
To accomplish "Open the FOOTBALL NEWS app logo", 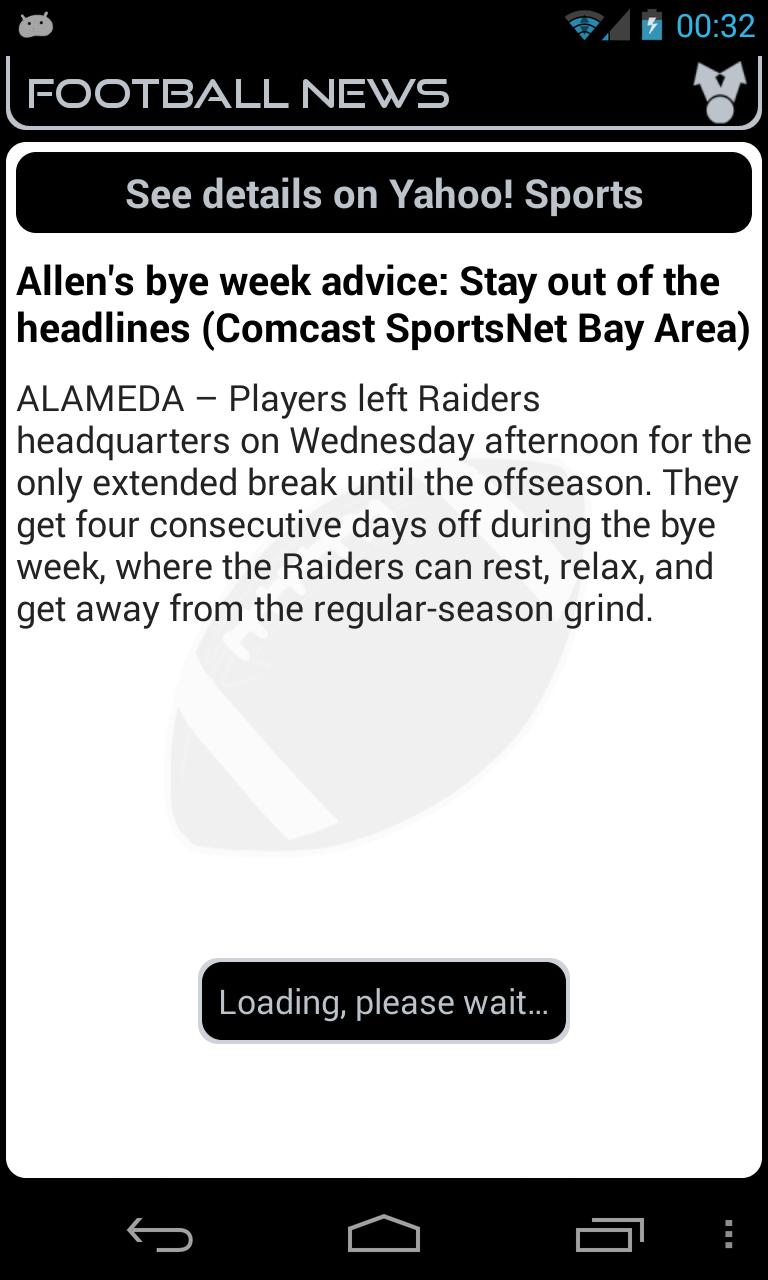I will click(x=238, y=92).
